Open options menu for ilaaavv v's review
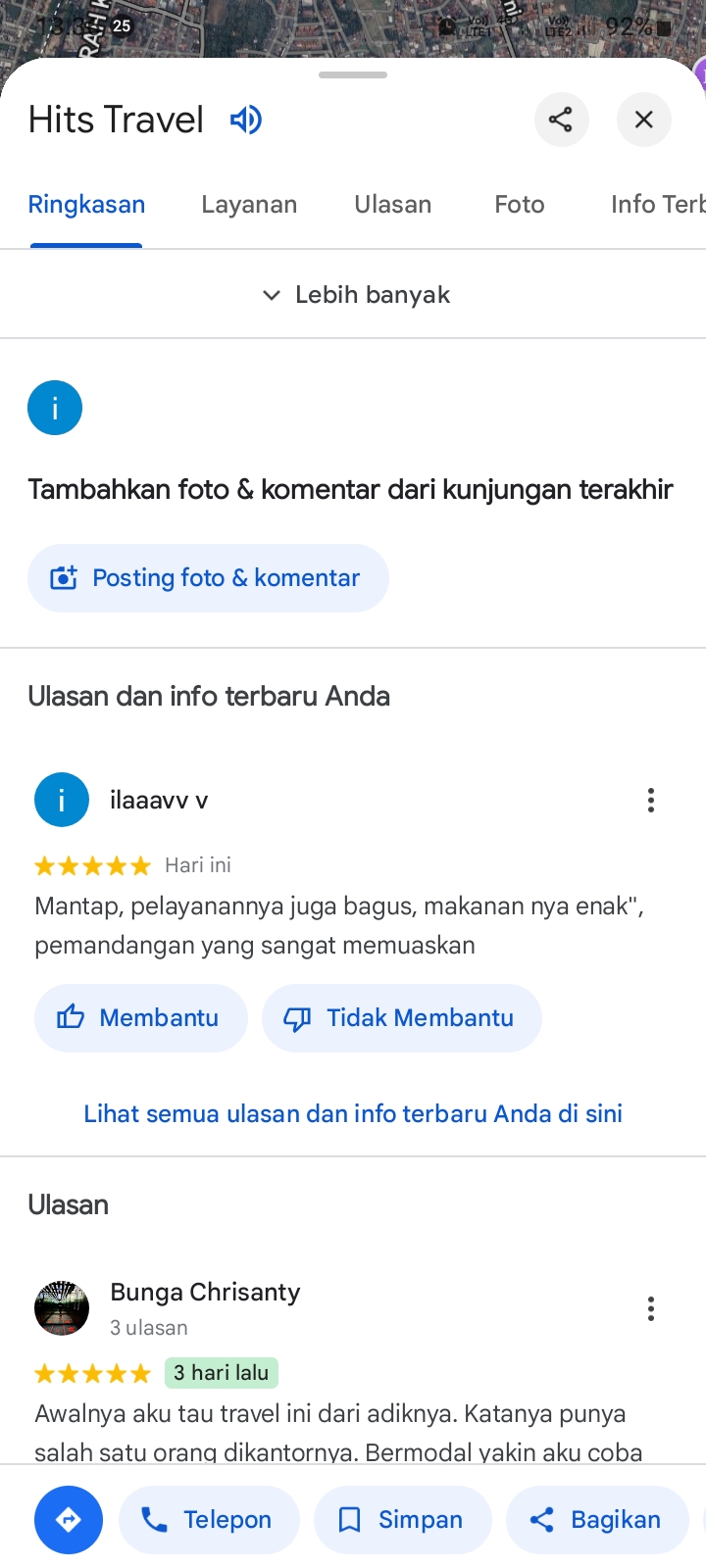This screenshot has width=706, height=1568. (x=651, y=801)
